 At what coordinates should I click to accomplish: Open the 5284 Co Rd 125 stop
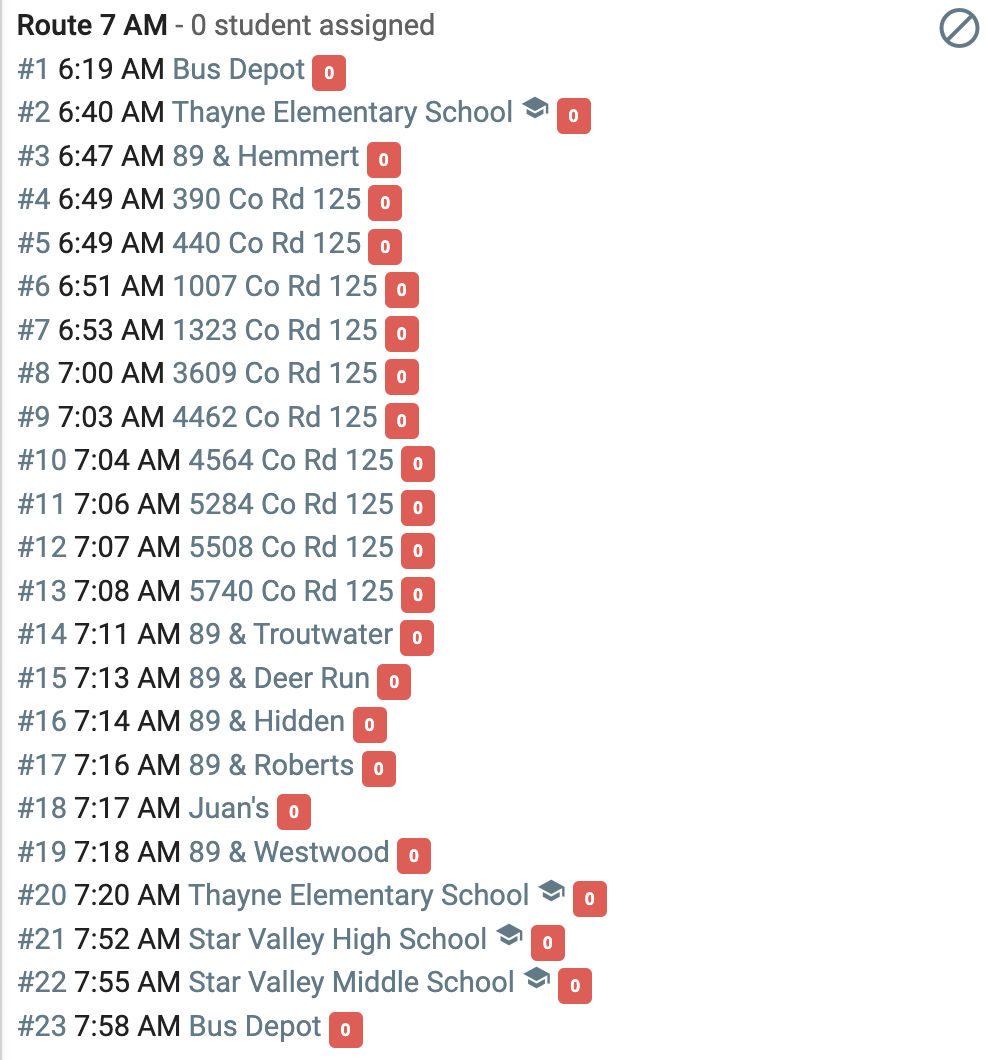coord(291,504)
